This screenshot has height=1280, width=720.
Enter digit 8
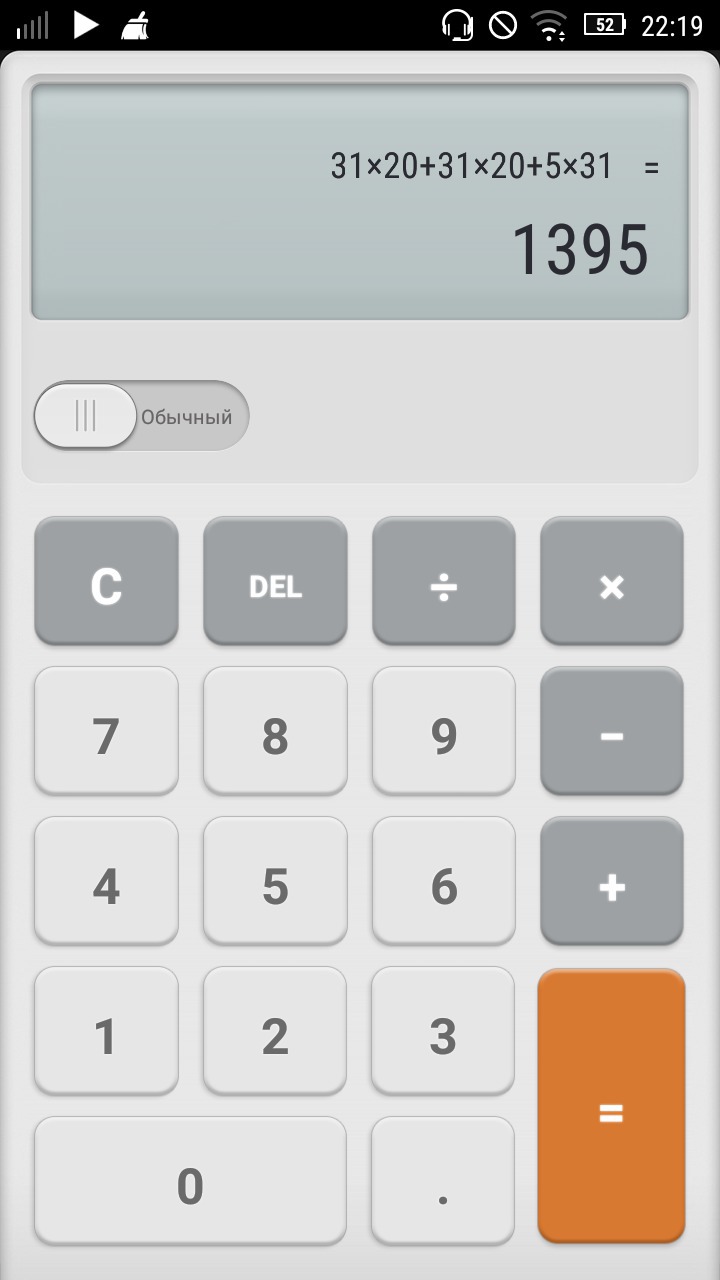[x=275, y=731]
